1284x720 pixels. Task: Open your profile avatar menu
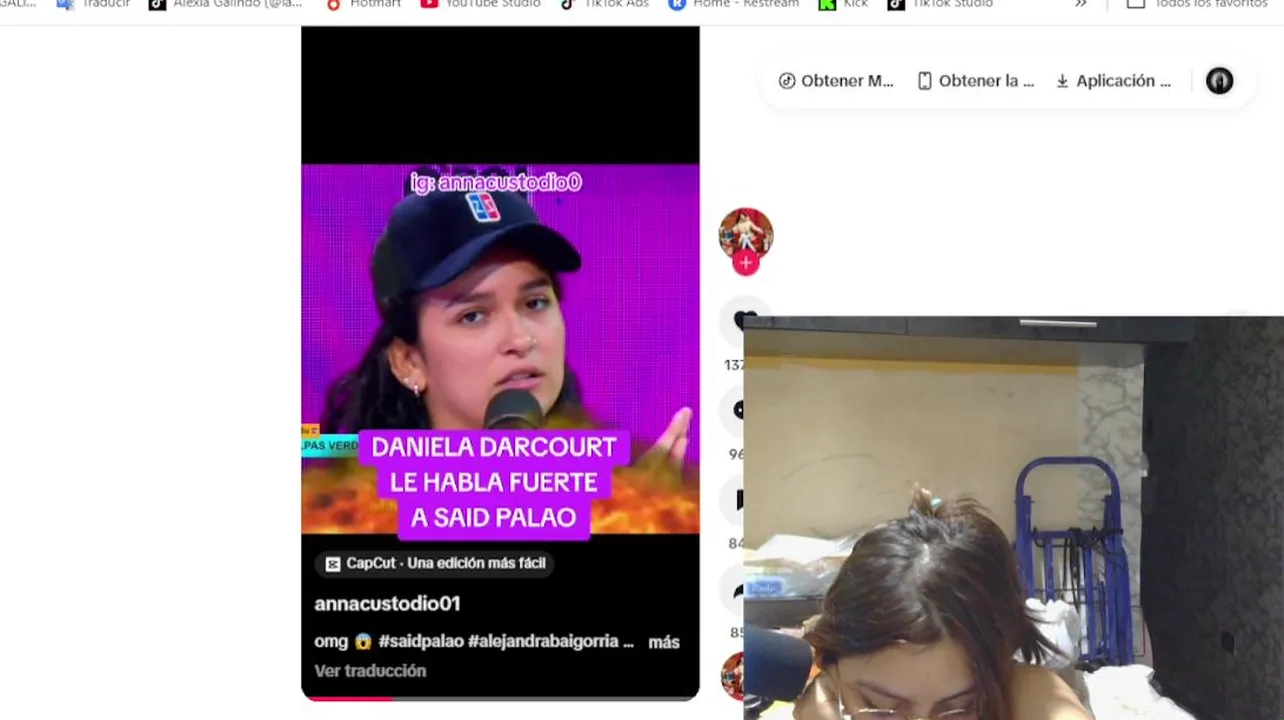point(1219,81)
